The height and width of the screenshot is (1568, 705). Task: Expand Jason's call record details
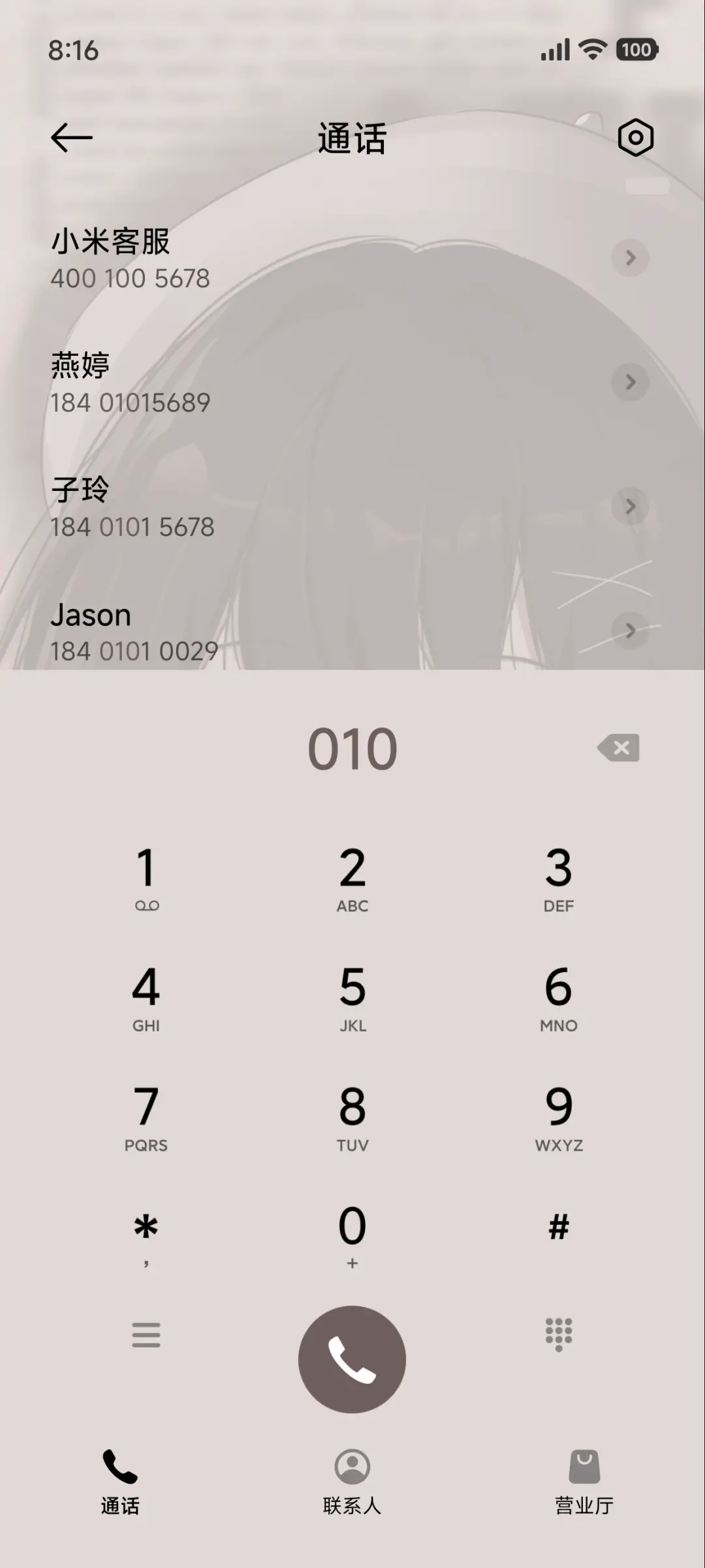click(x=629, y=631)
